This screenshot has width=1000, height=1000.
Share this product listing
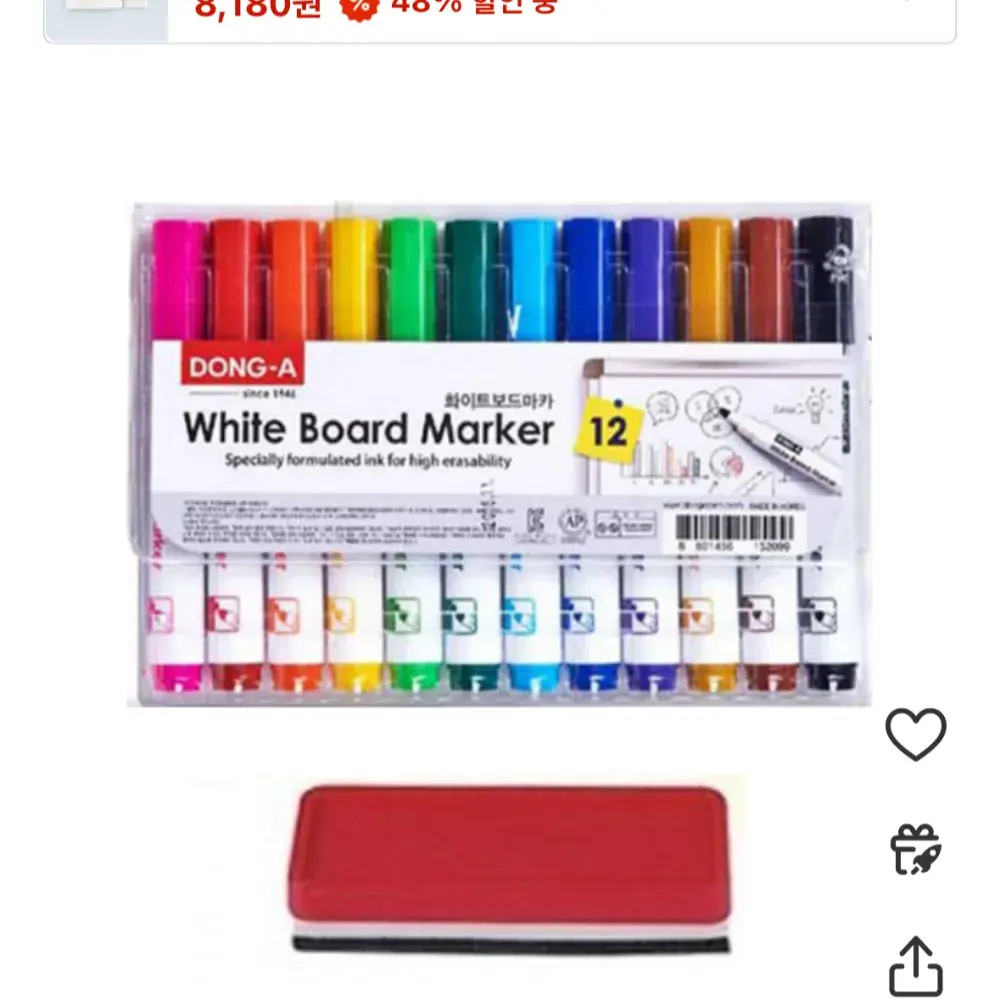tap(915, 964)
